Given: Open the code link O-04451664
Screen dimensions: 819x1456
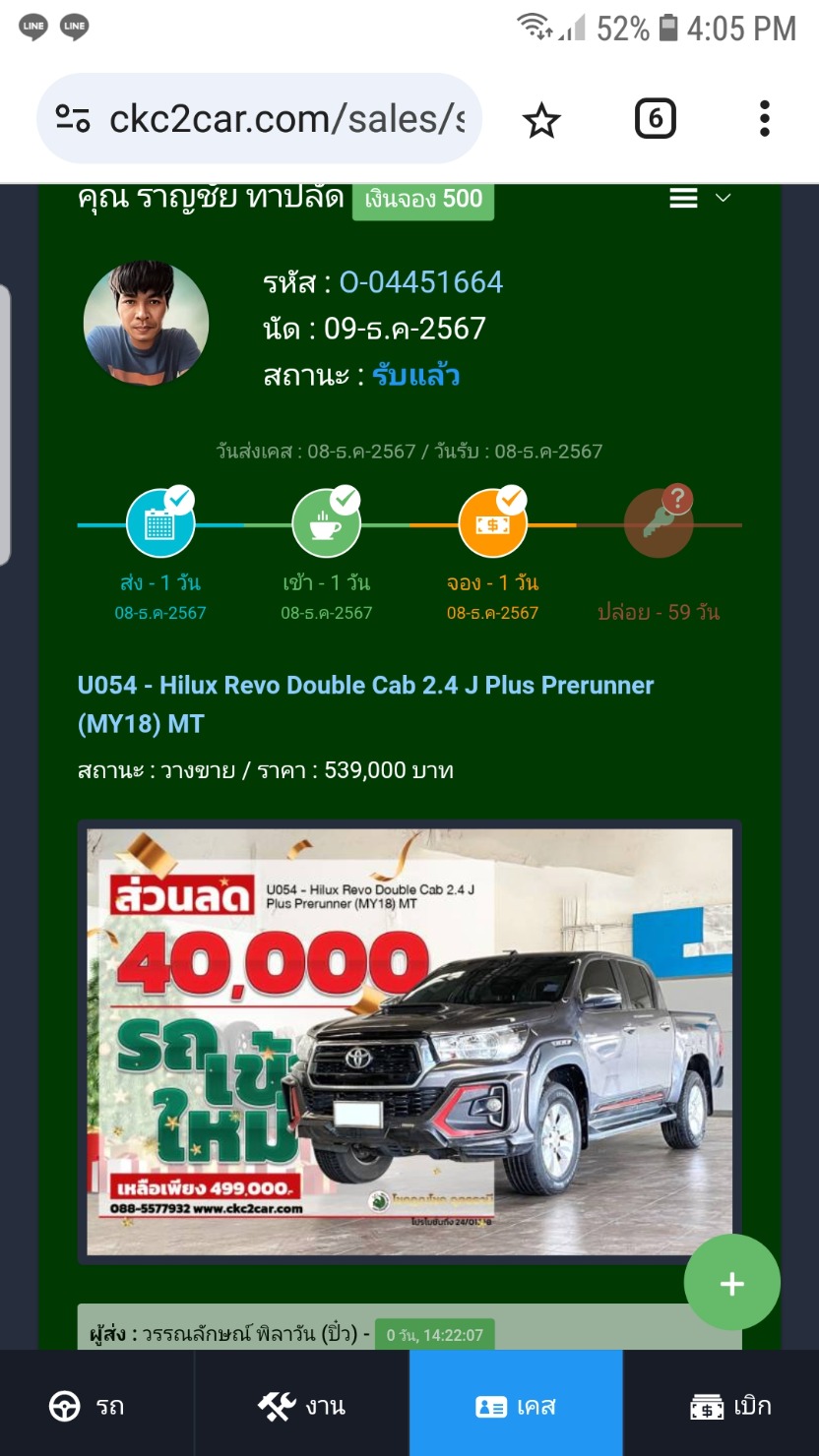Looking at the screenshot, I should tap(421, 282).
